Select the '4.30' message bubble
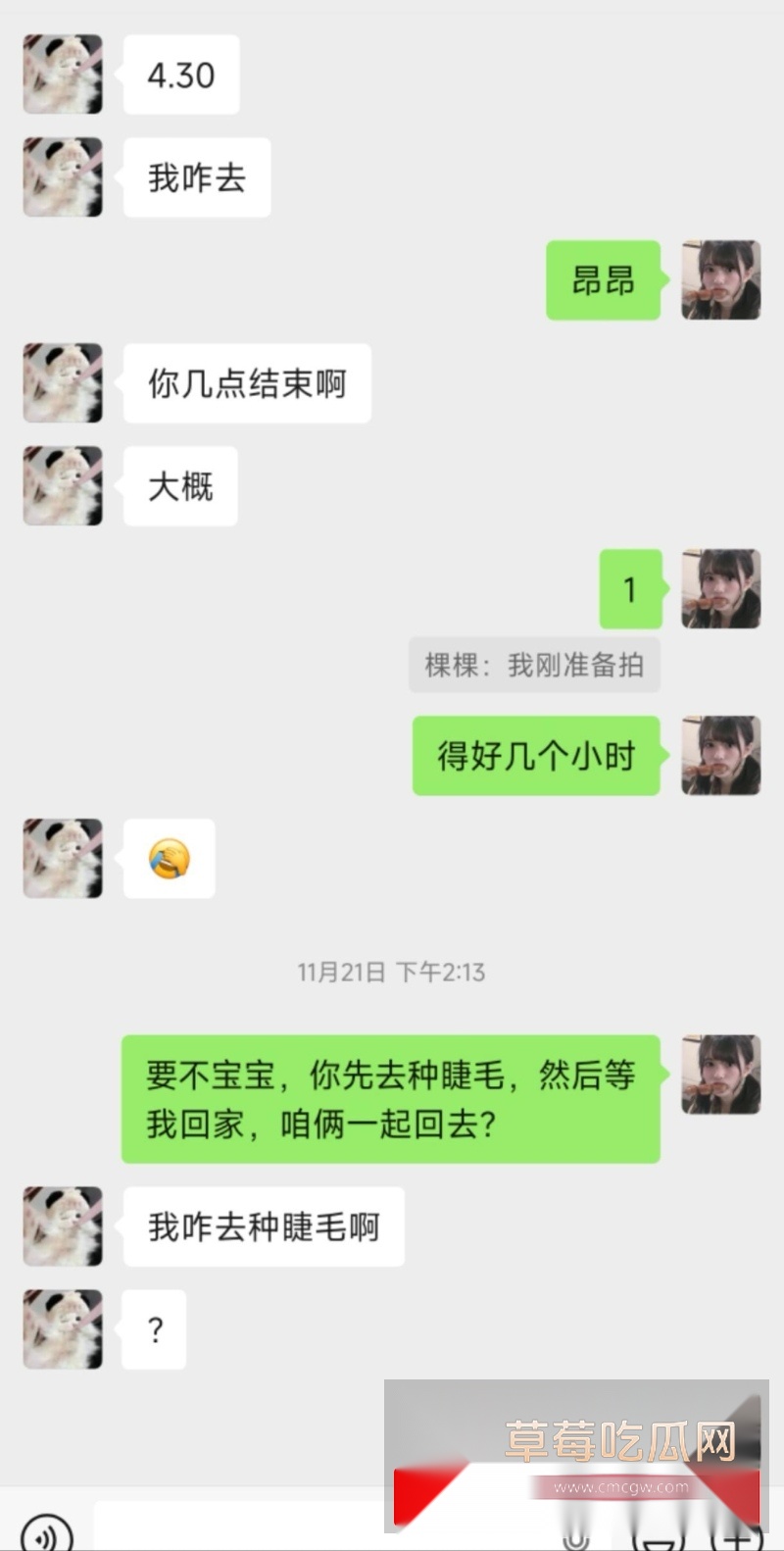Image resolution: width=784 pixels, height=1551 pixels. click(181, 74)
